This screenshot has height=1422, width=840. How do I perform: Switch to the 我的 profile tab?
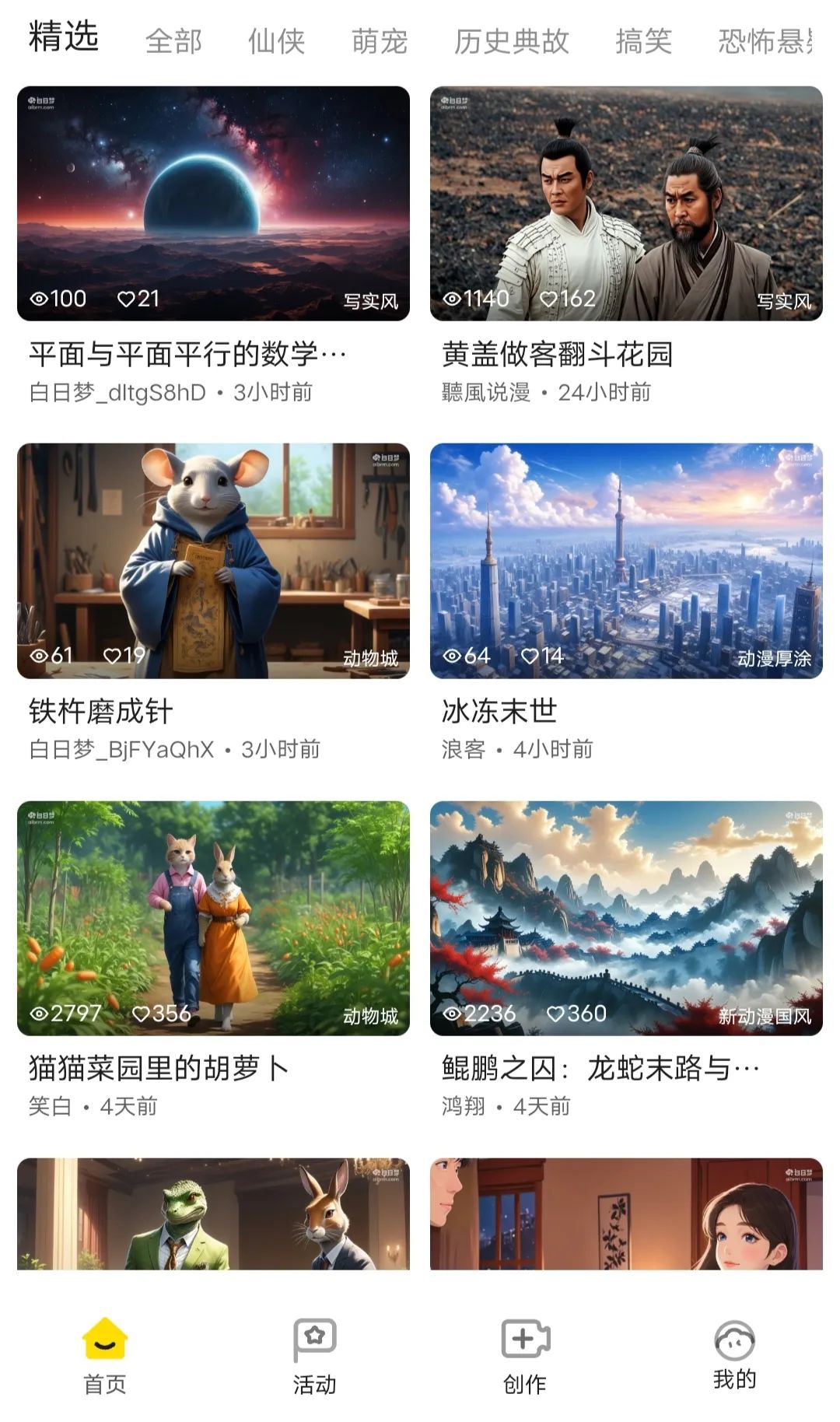pos(734,1355)
